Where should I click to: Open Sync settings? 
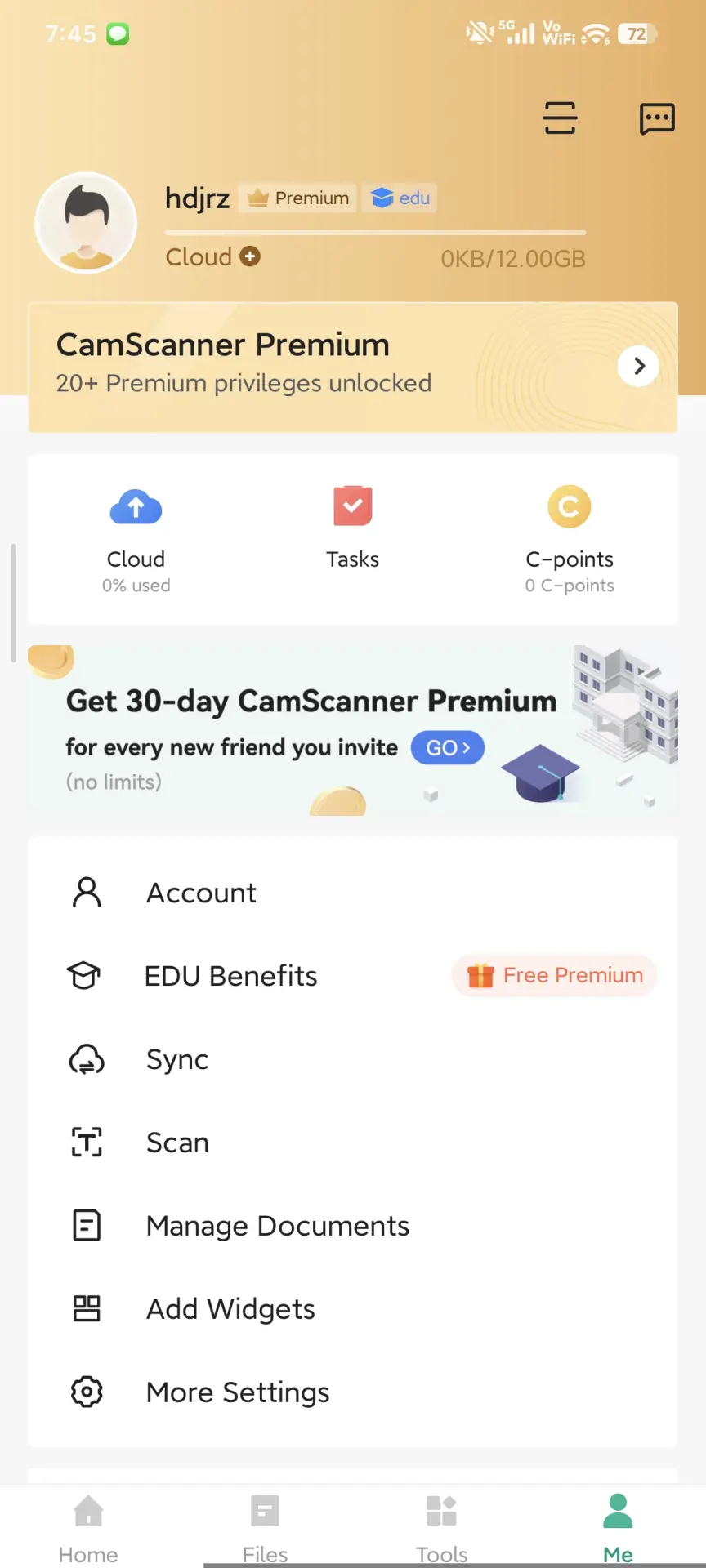[353, 1059]
